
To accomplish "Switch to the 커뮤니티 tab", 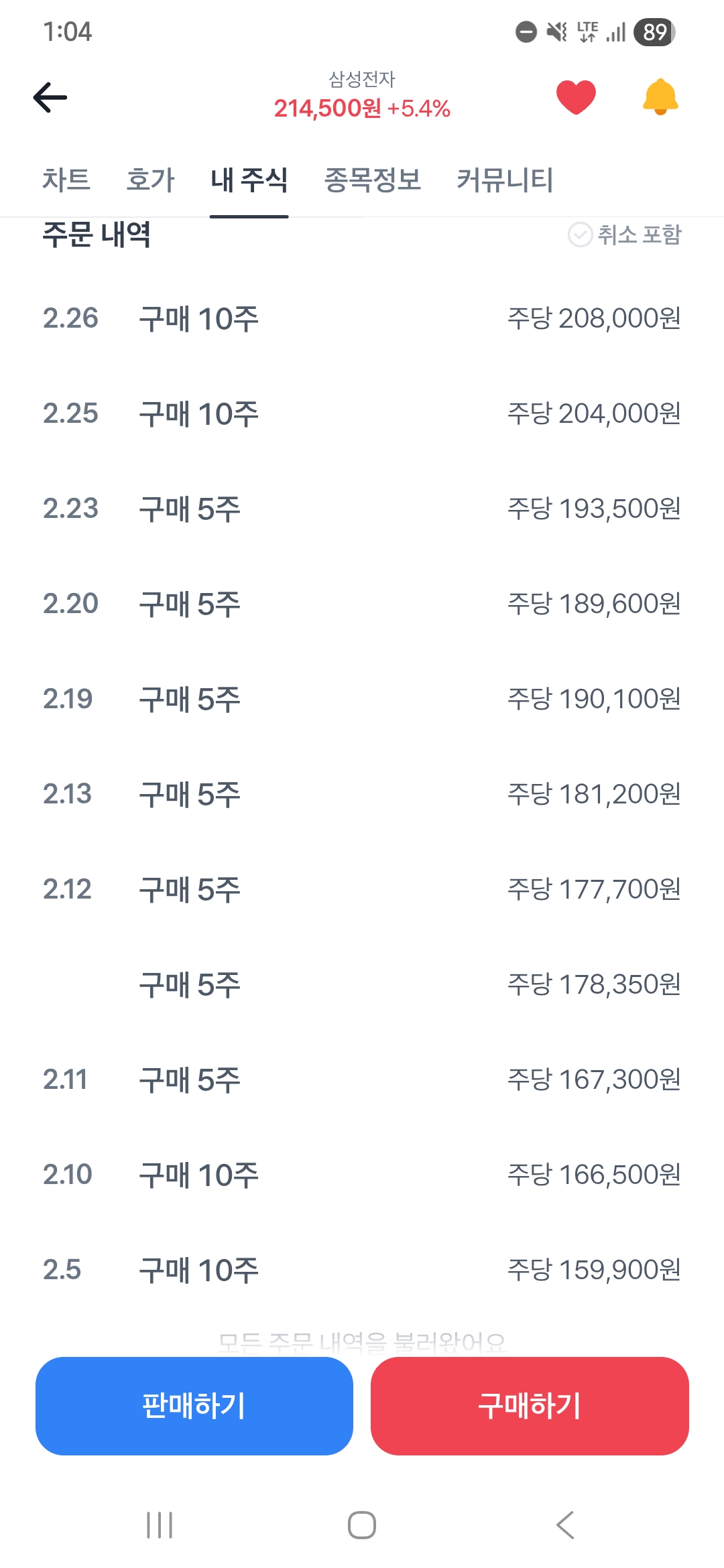I will pos(505,180).
